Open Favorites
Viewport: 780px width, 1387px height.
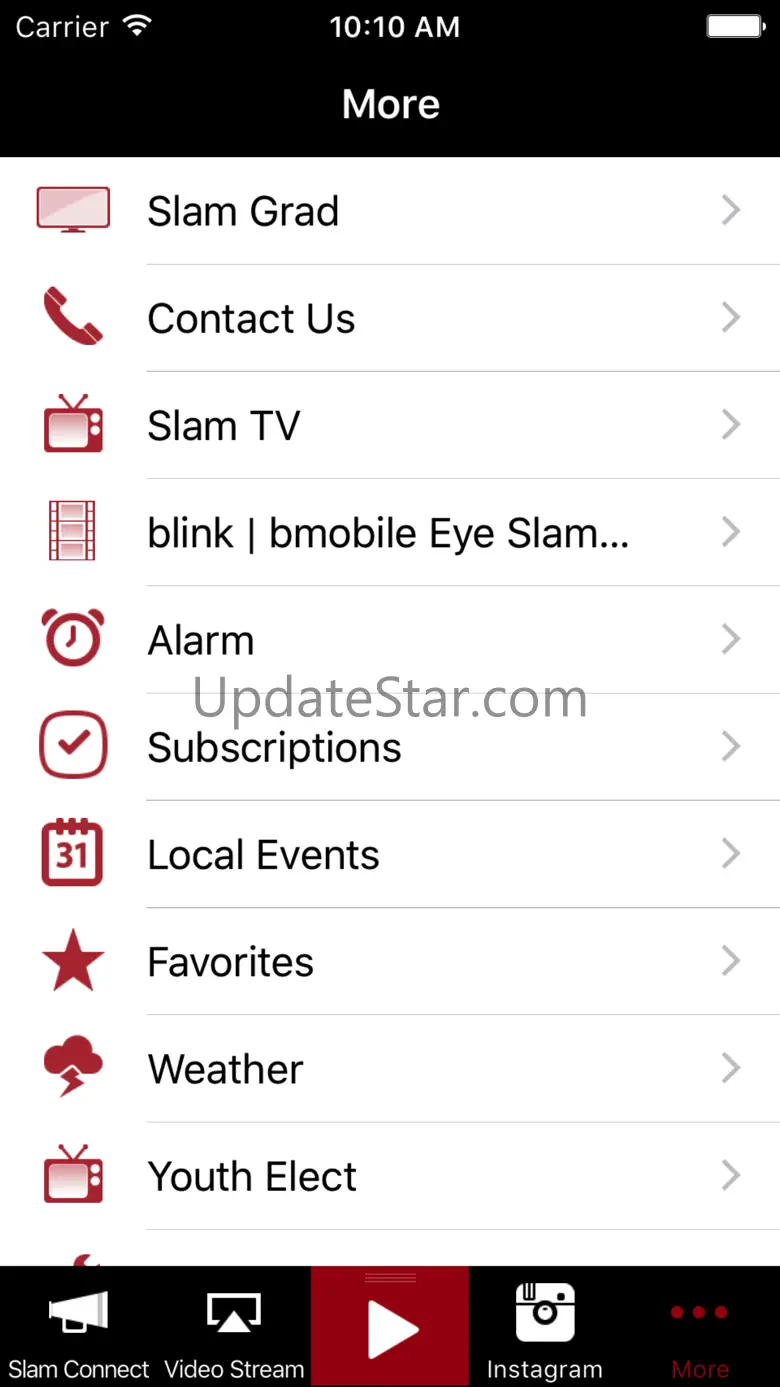tap(390, 961)
